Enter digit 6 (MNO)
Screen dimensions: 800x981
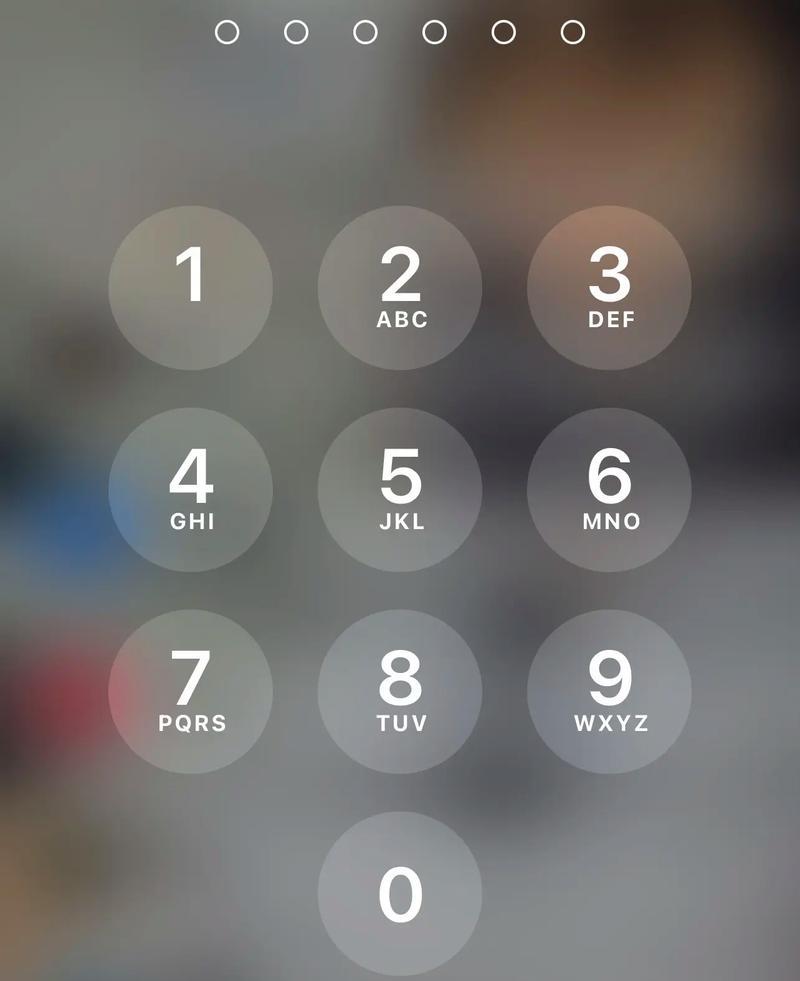[609, 490]
